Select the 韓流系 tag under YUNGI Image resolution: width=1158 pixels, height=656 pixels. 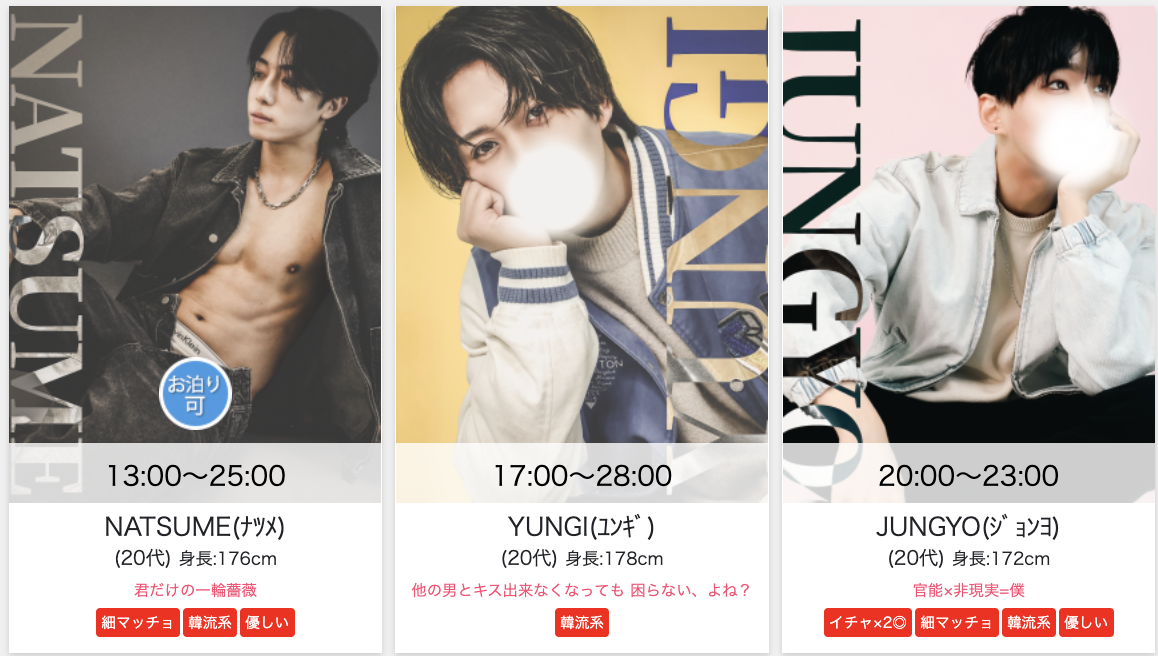pyautogui.click(x=581, y=622)
